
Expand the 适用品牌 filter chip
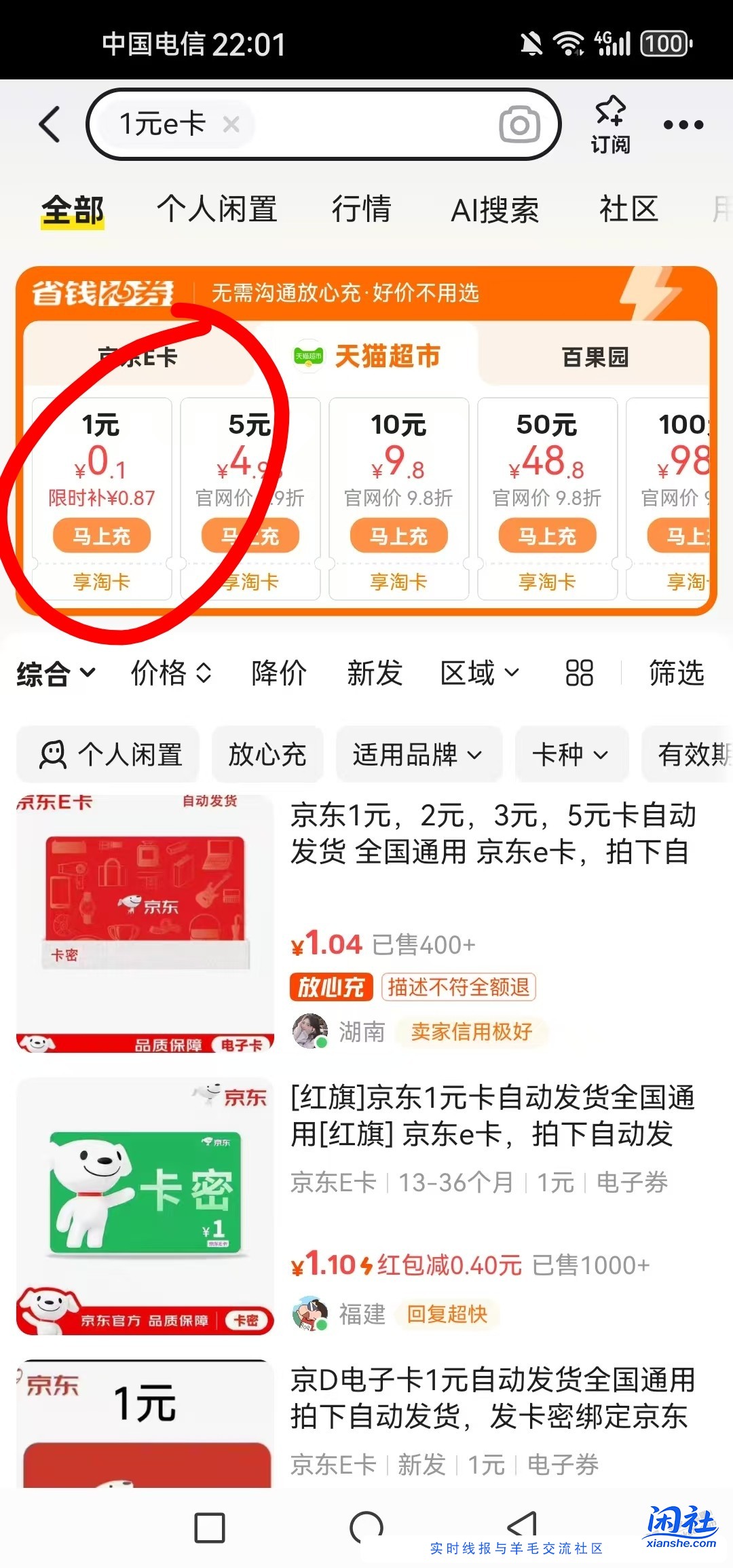coord(417,754)
